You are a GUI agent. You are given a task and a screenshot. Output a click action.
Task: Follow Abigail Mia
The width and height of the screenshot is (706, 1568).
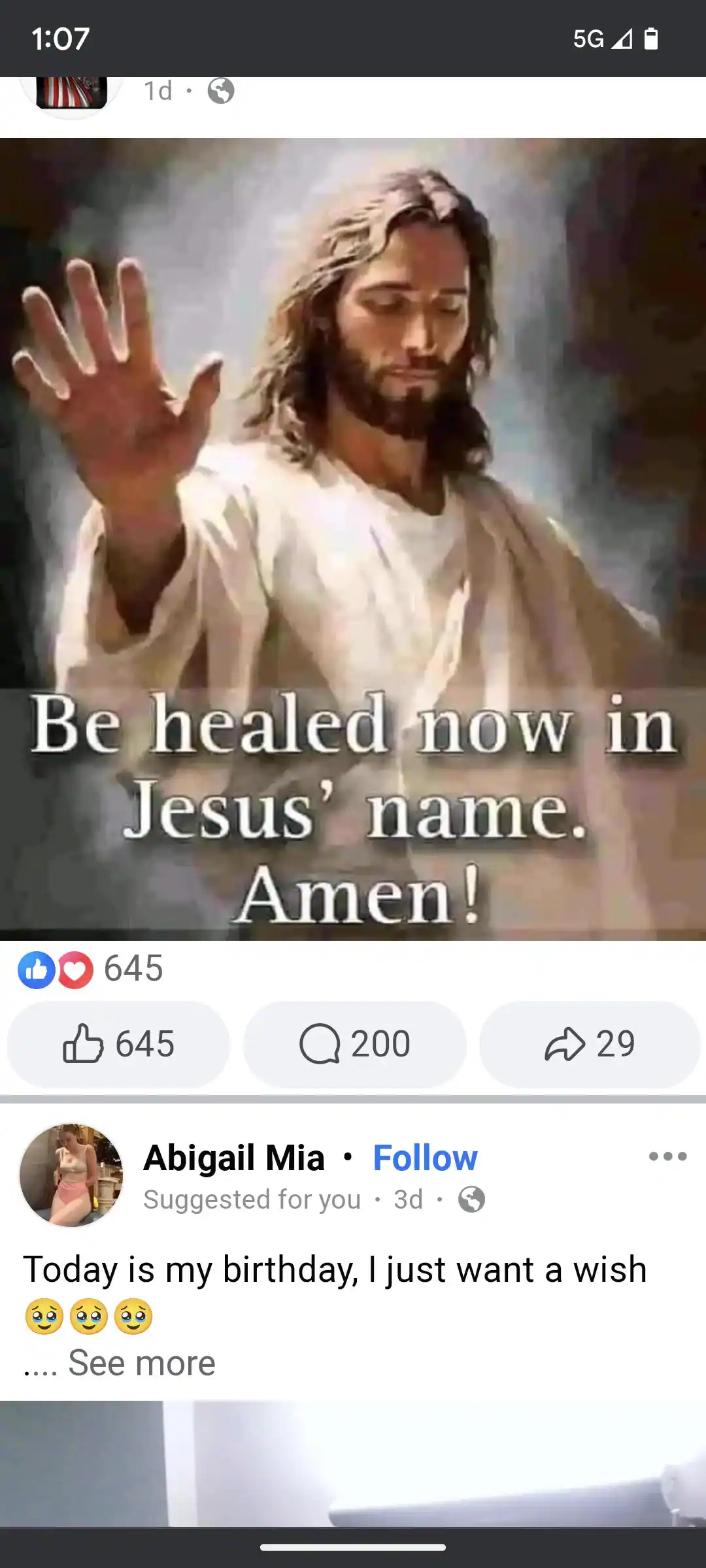tap(425, 1158)
